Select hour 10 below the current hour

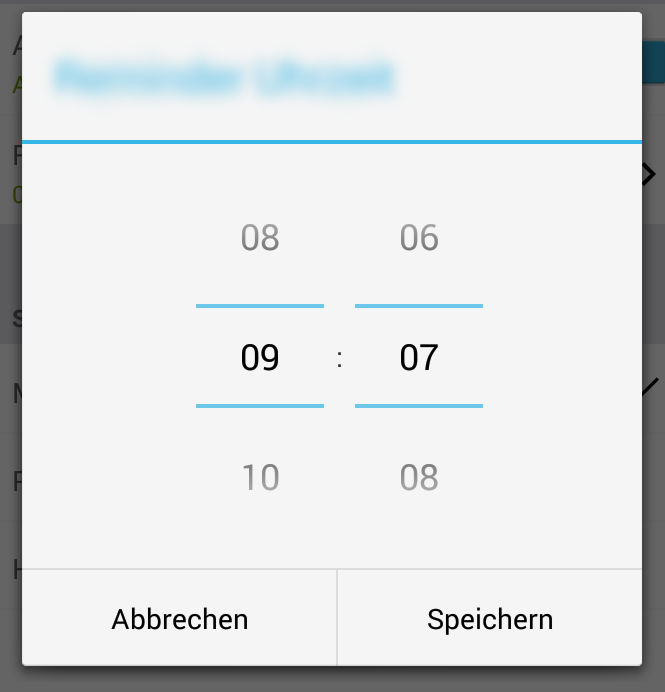tap(260, 478)
